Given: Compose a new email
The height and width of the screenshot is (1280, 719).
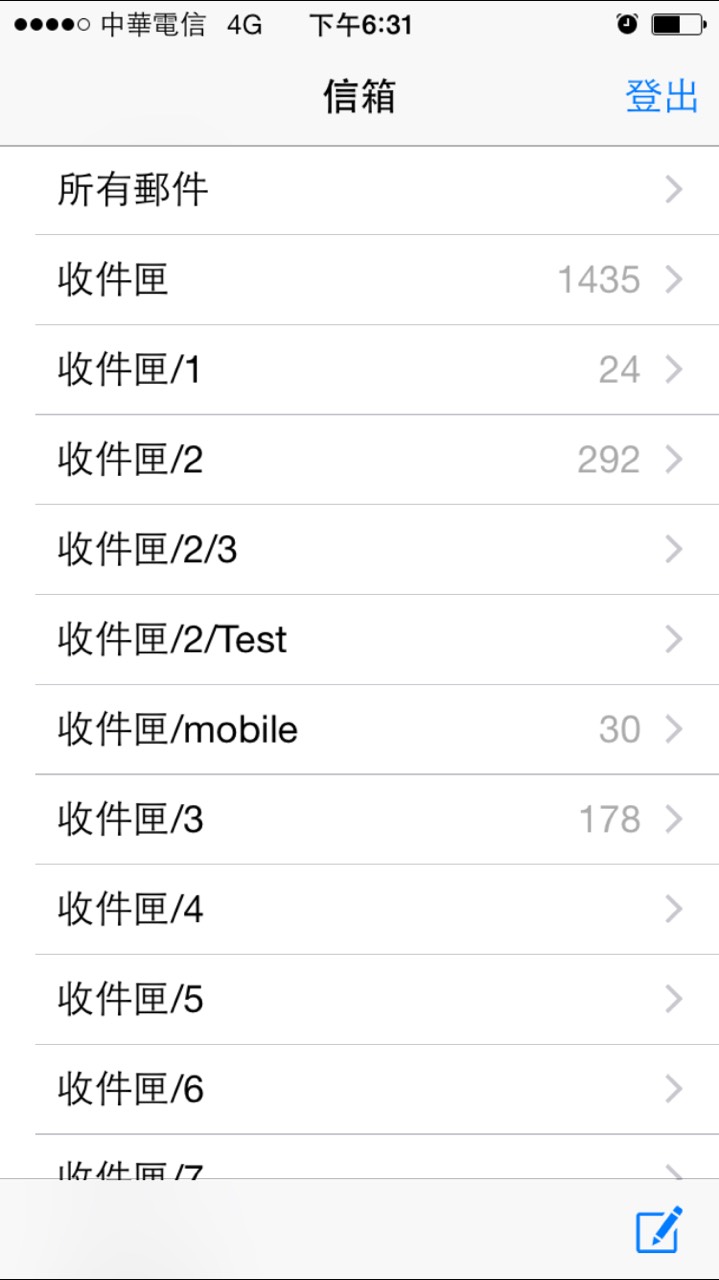Looking at the screenshot, I should 660,1229.
